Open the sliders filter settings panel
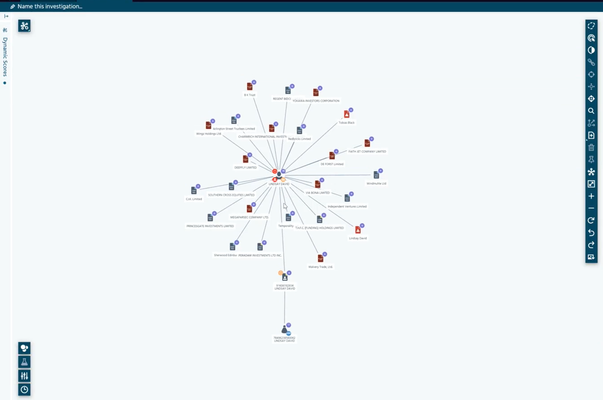 click(24, 376)
